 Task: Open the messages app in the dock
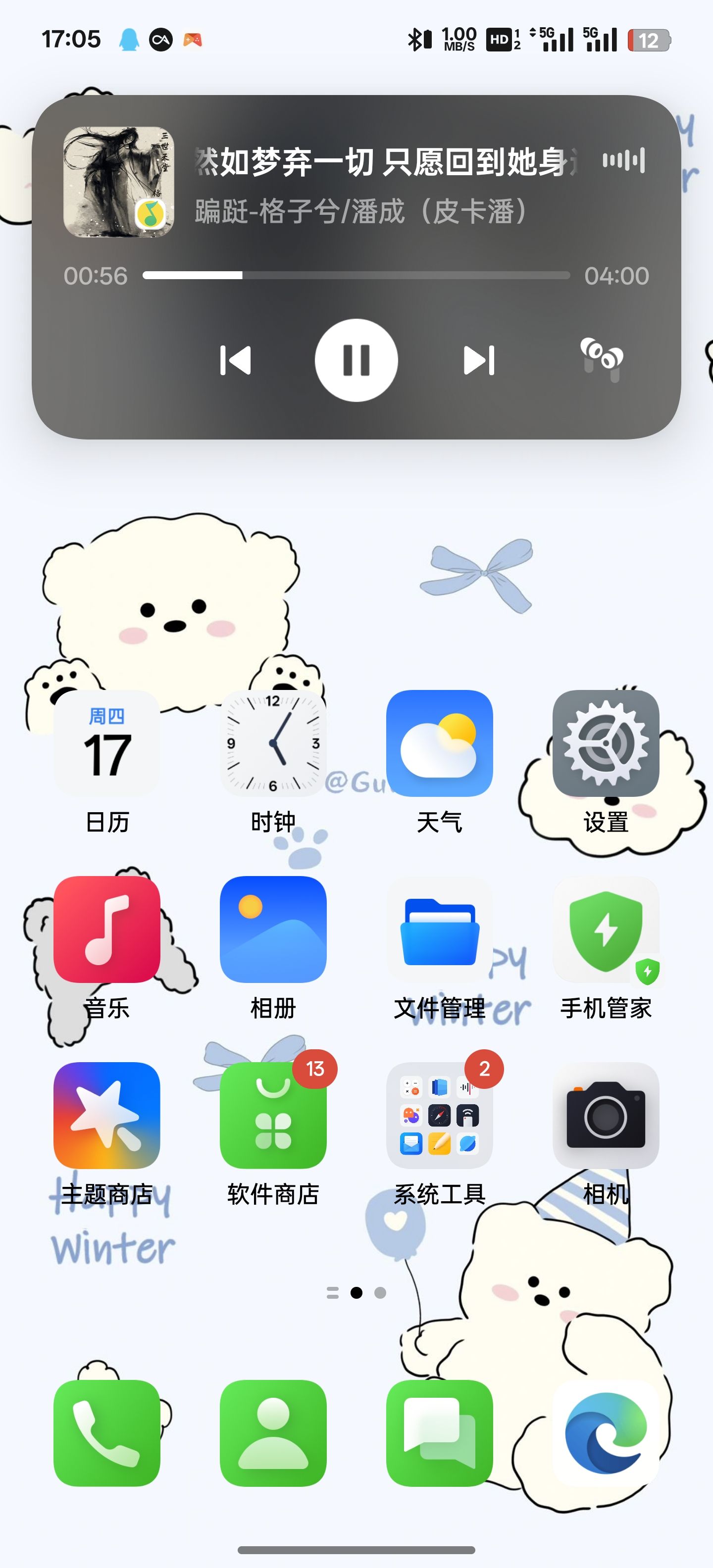(439, 1433)
